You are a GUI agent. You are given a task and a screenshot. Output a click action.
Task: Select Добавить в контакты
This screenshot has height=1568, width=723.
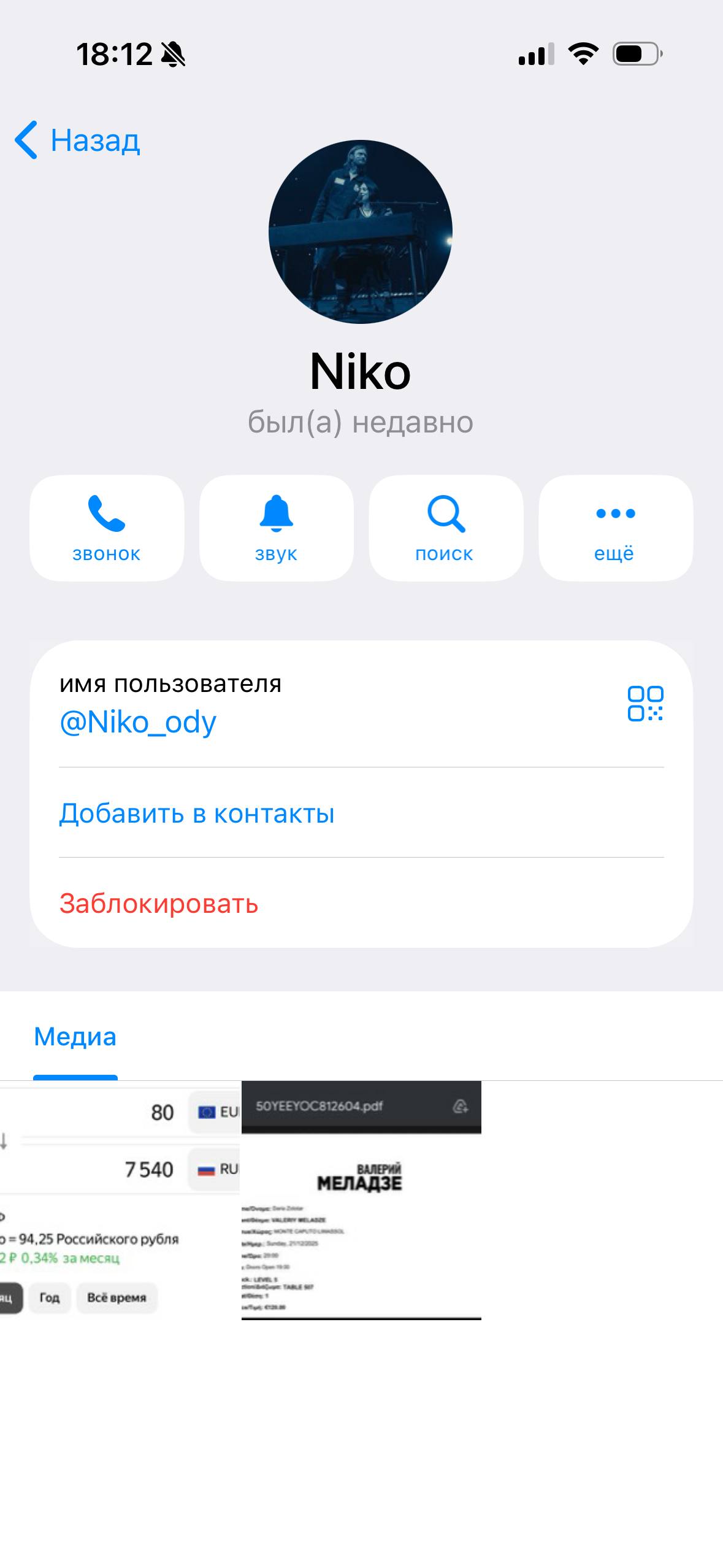(x=197, y=813)
